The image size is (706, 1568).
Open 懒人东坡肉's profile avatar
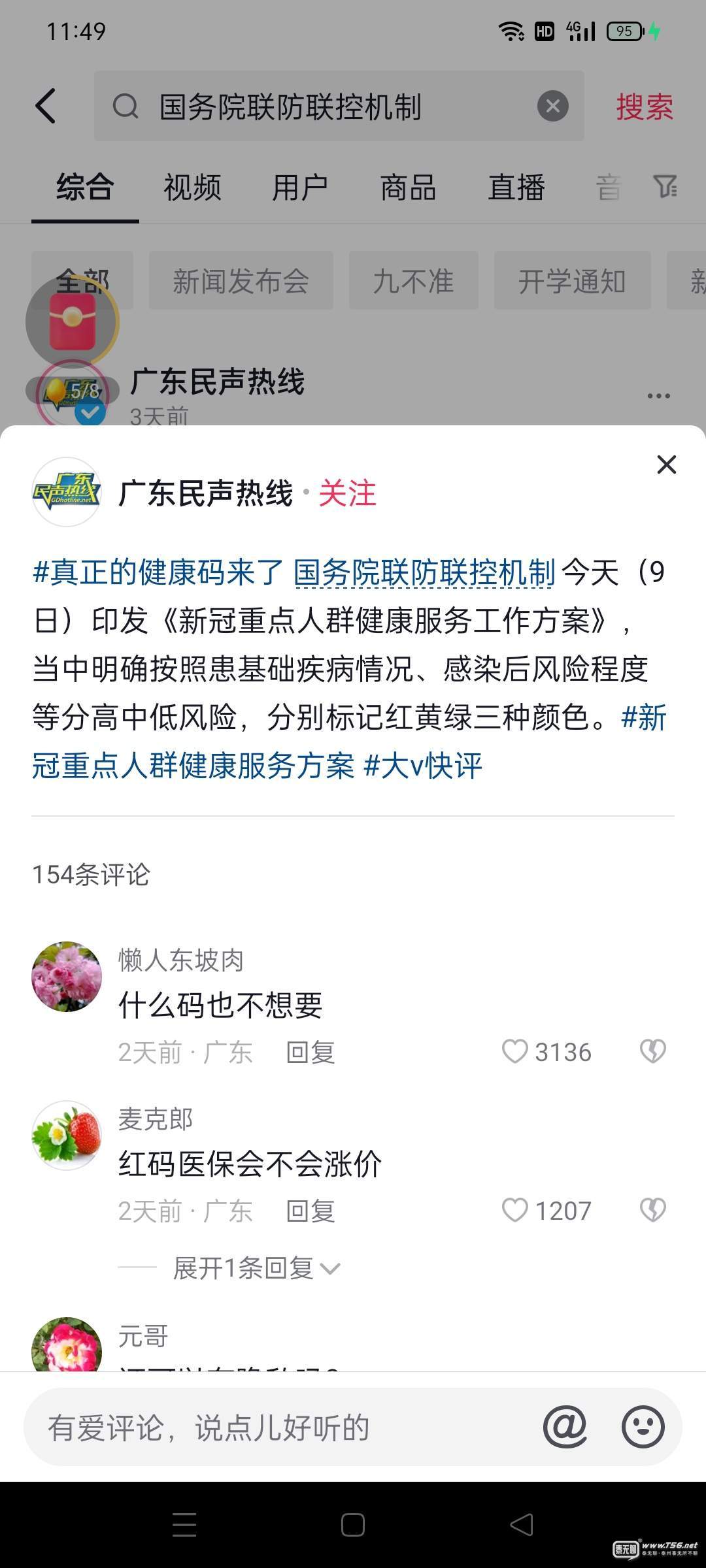coord(67,977)
